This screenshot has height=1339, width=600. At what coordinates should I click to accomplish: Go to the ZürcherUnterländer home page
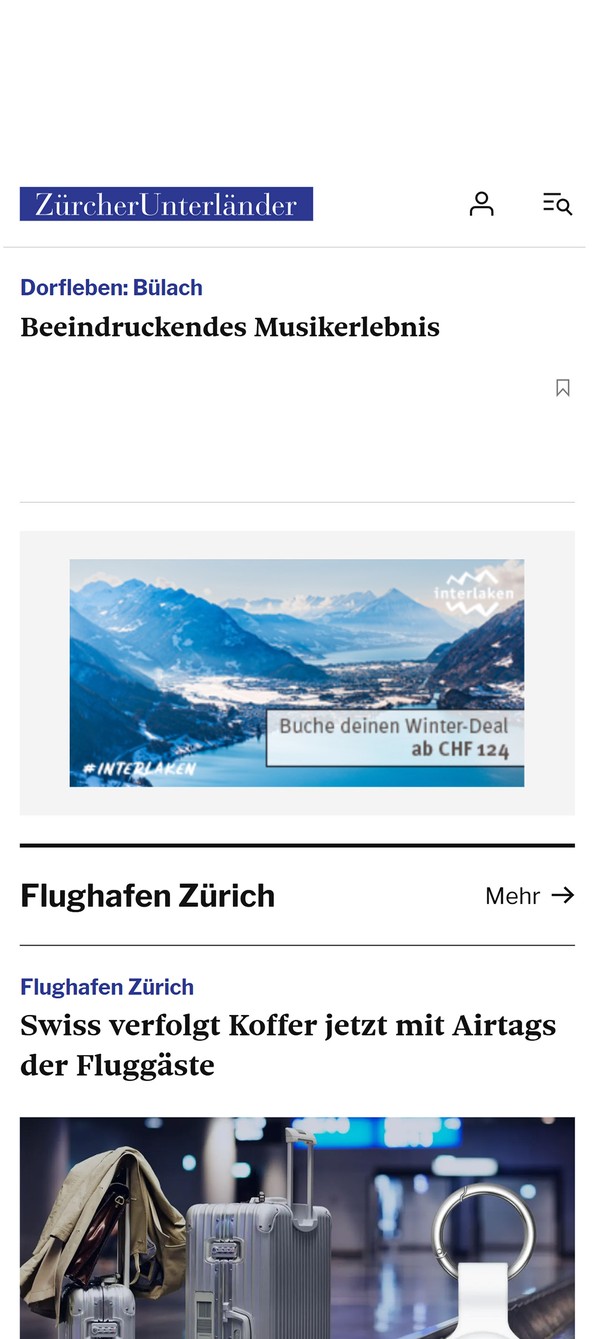(x=166, y=204)
